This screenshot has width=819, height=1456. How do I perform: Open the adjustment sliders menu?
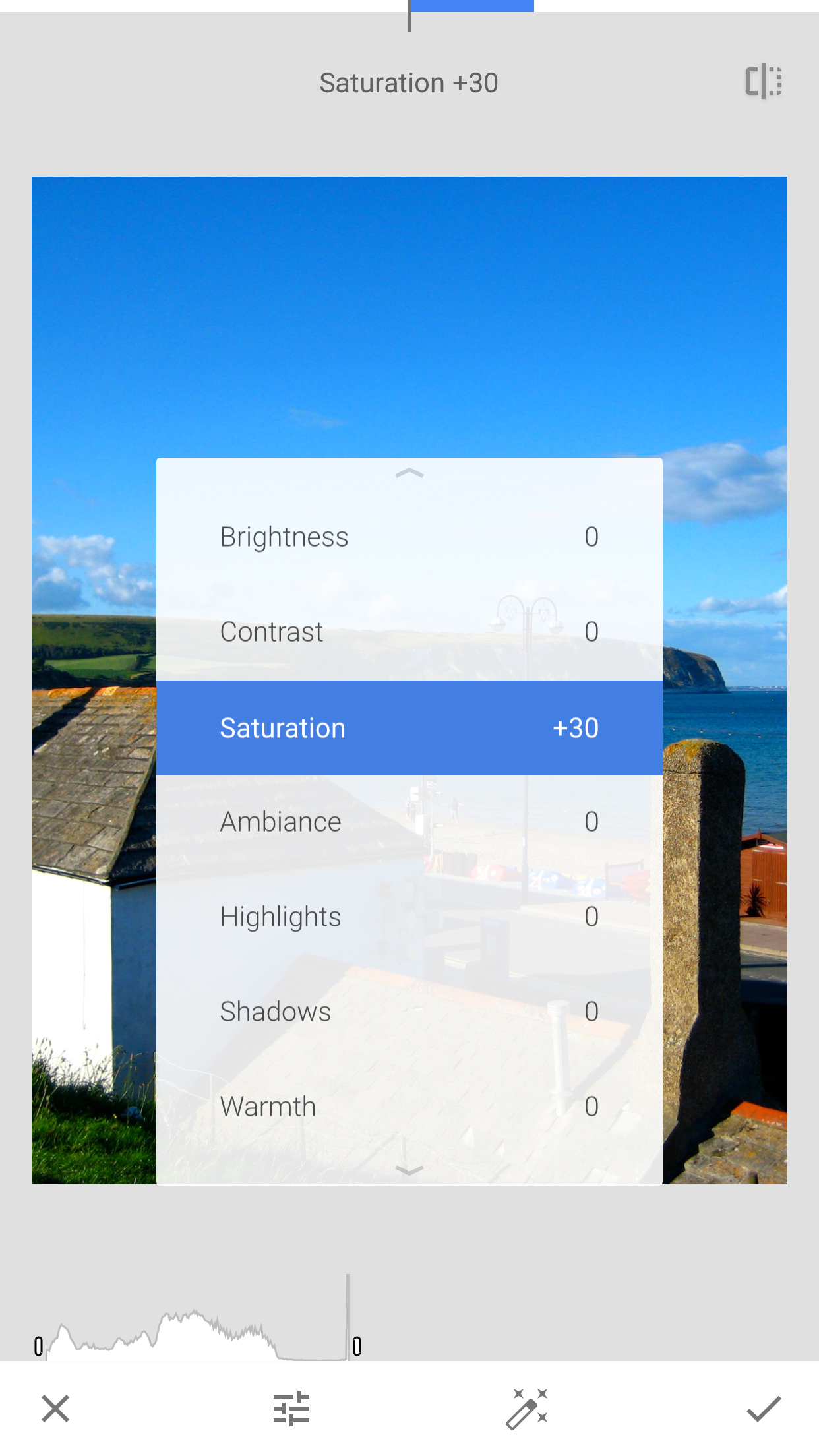(291, 1409)
